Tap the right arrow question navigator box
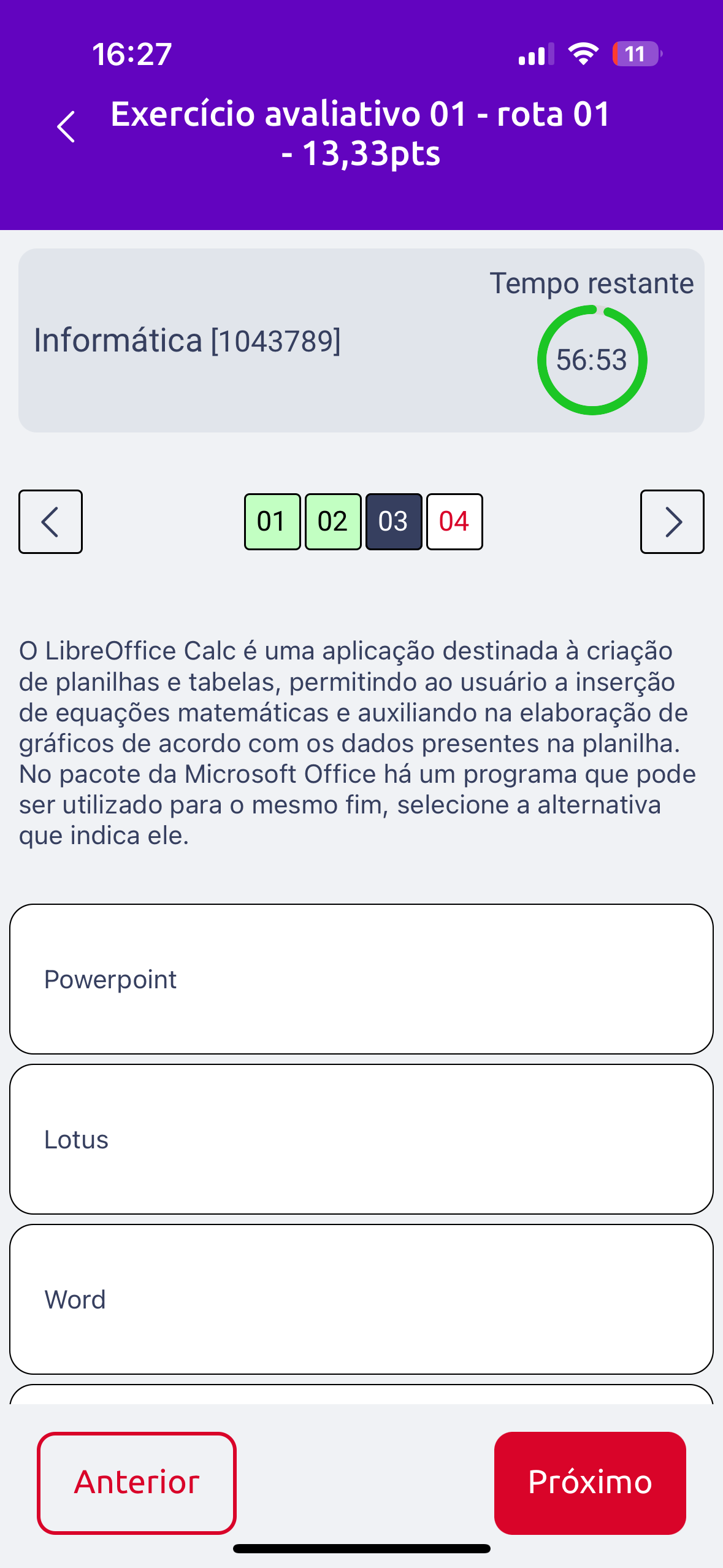Viewport: 723px width, 1568px height. [672, 521]
